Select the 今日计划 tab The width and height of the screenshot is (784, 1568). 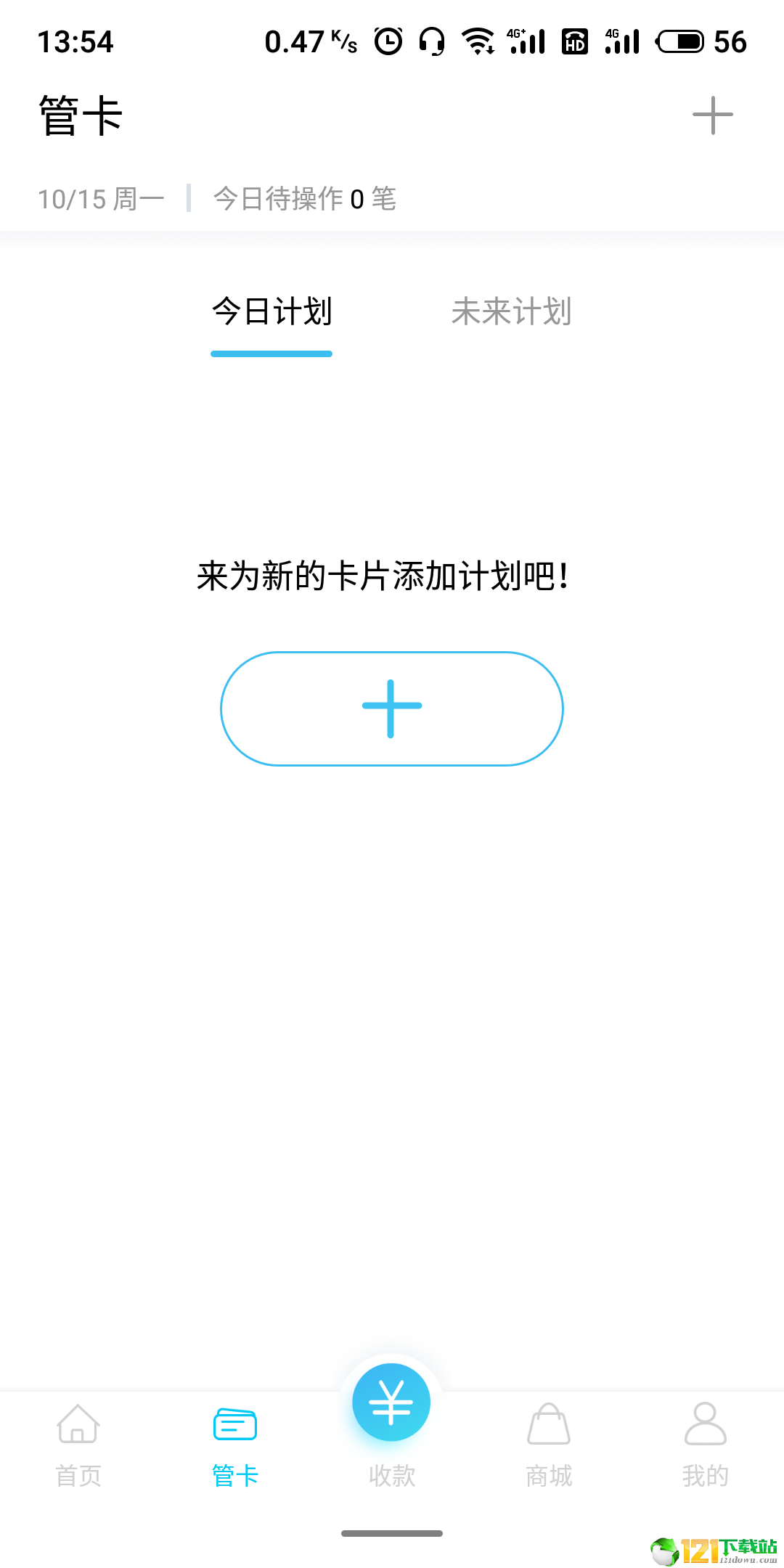click(272, 312)
